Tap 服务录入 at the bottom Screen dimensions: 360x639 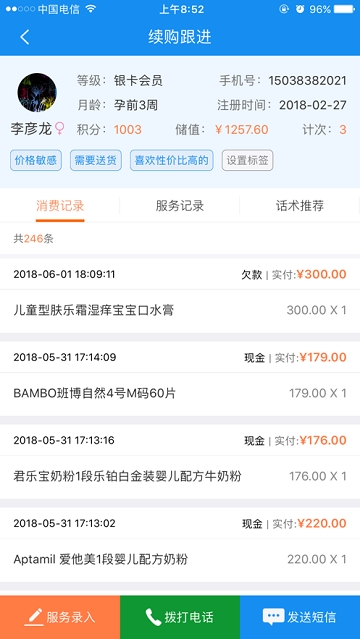pos(60,617)
